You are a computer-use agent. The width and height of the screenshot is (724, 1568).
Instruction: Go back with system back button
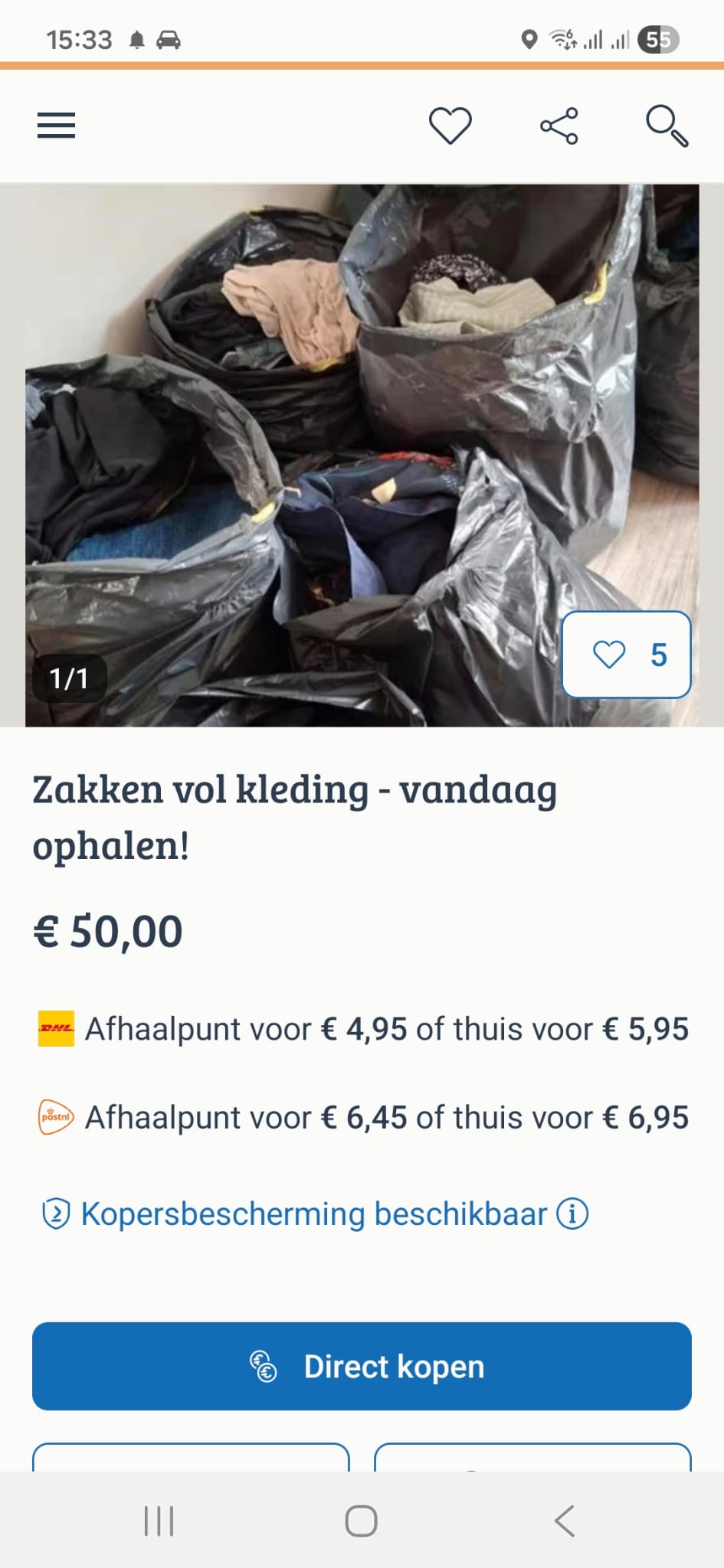coord(565,1521)
